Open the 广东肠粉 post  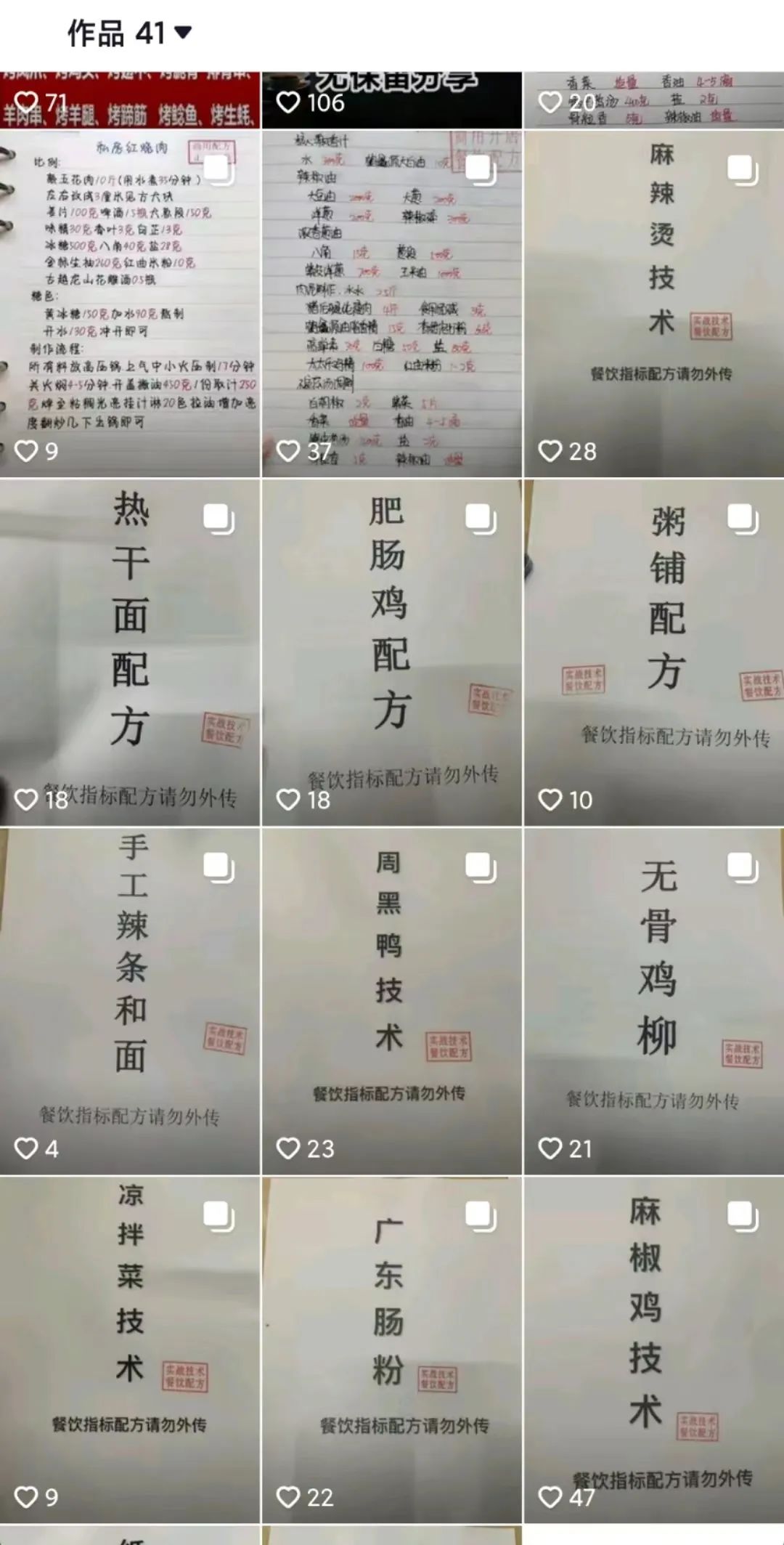392,1350
